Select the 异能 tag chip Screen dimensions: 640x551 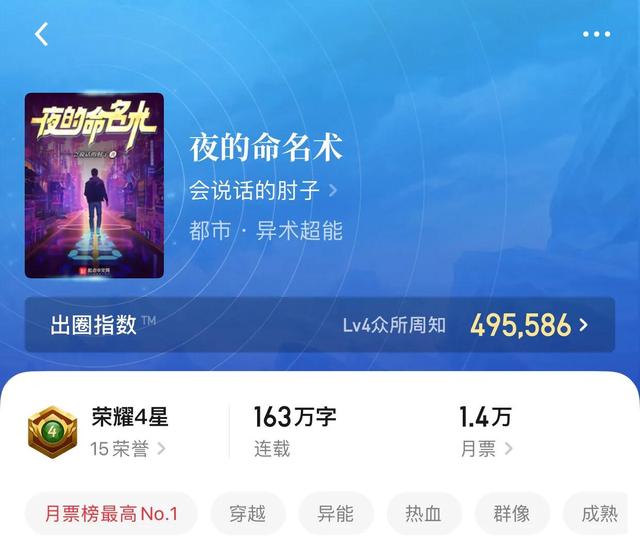click(x=335, y=514)
